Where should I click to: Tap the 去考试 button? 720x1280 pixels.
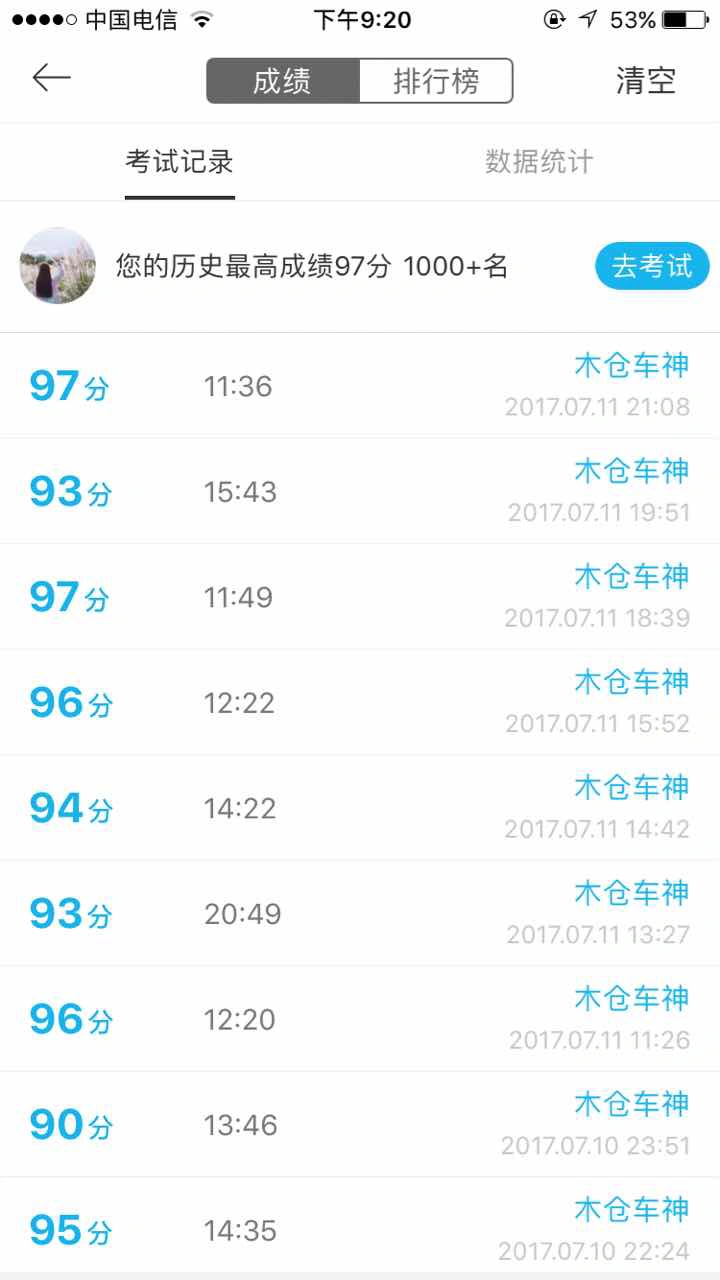652,266
